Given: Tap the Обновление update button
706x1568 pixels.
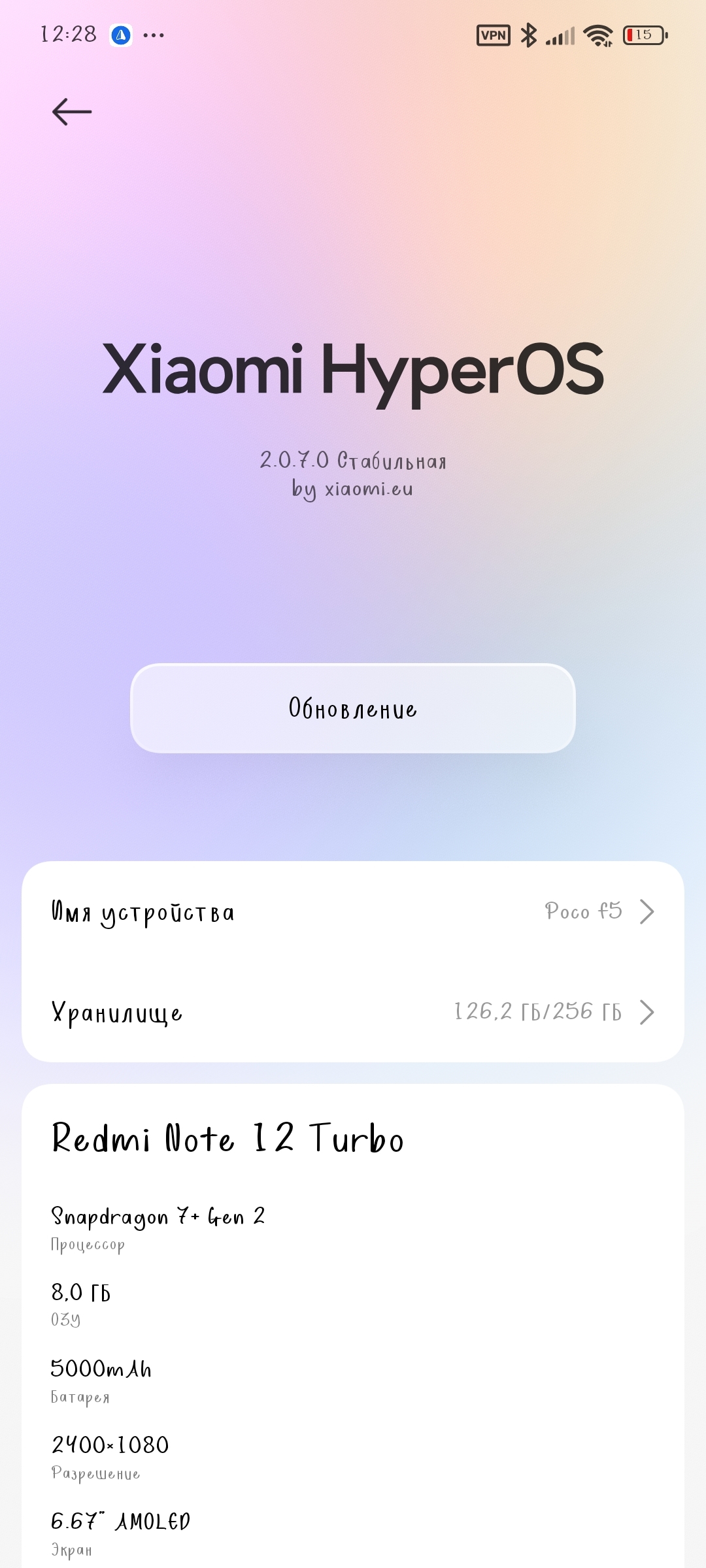Looking at the screenshot, I should point(353,709).
